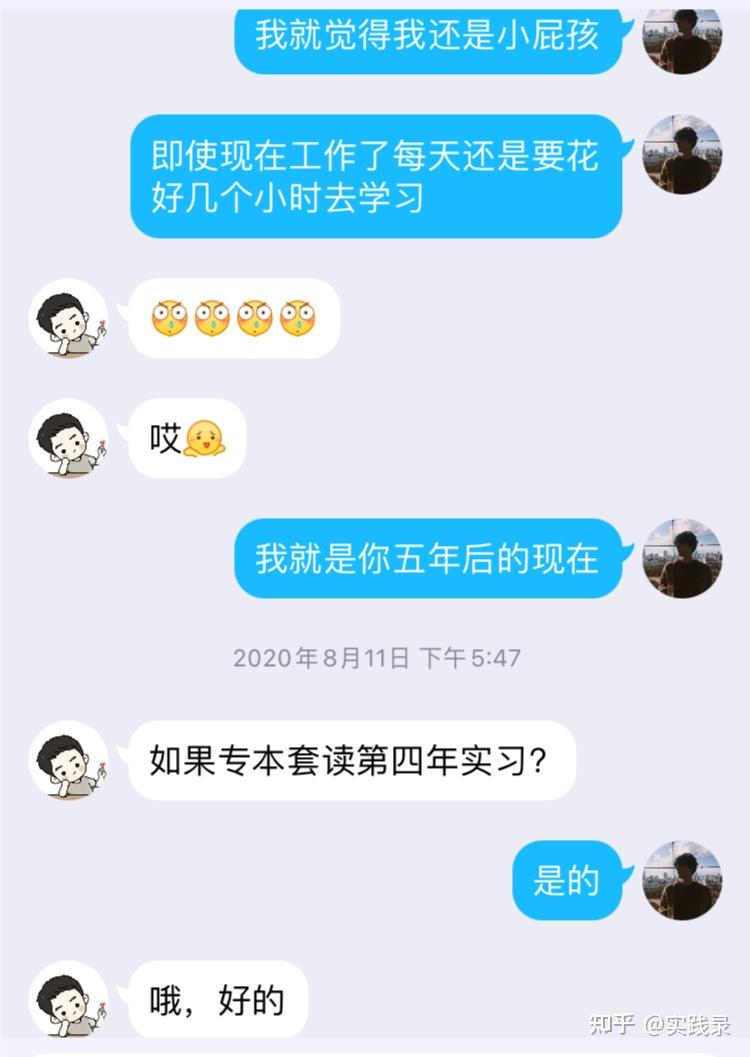Open the avatar next to "如果专本套读第四年实习?"
750x1057 pixels.
[x=68, y=760]
